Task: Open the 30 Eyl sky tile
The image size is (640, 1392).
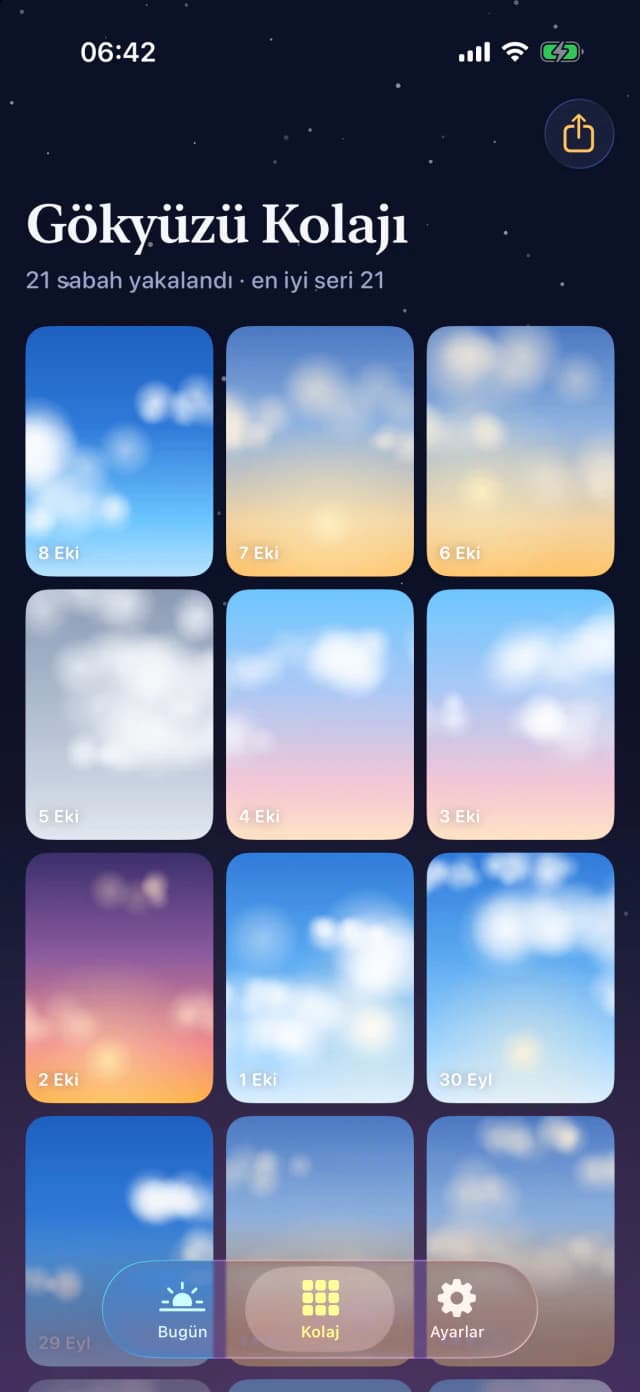Action: click(x=520, y=978)
